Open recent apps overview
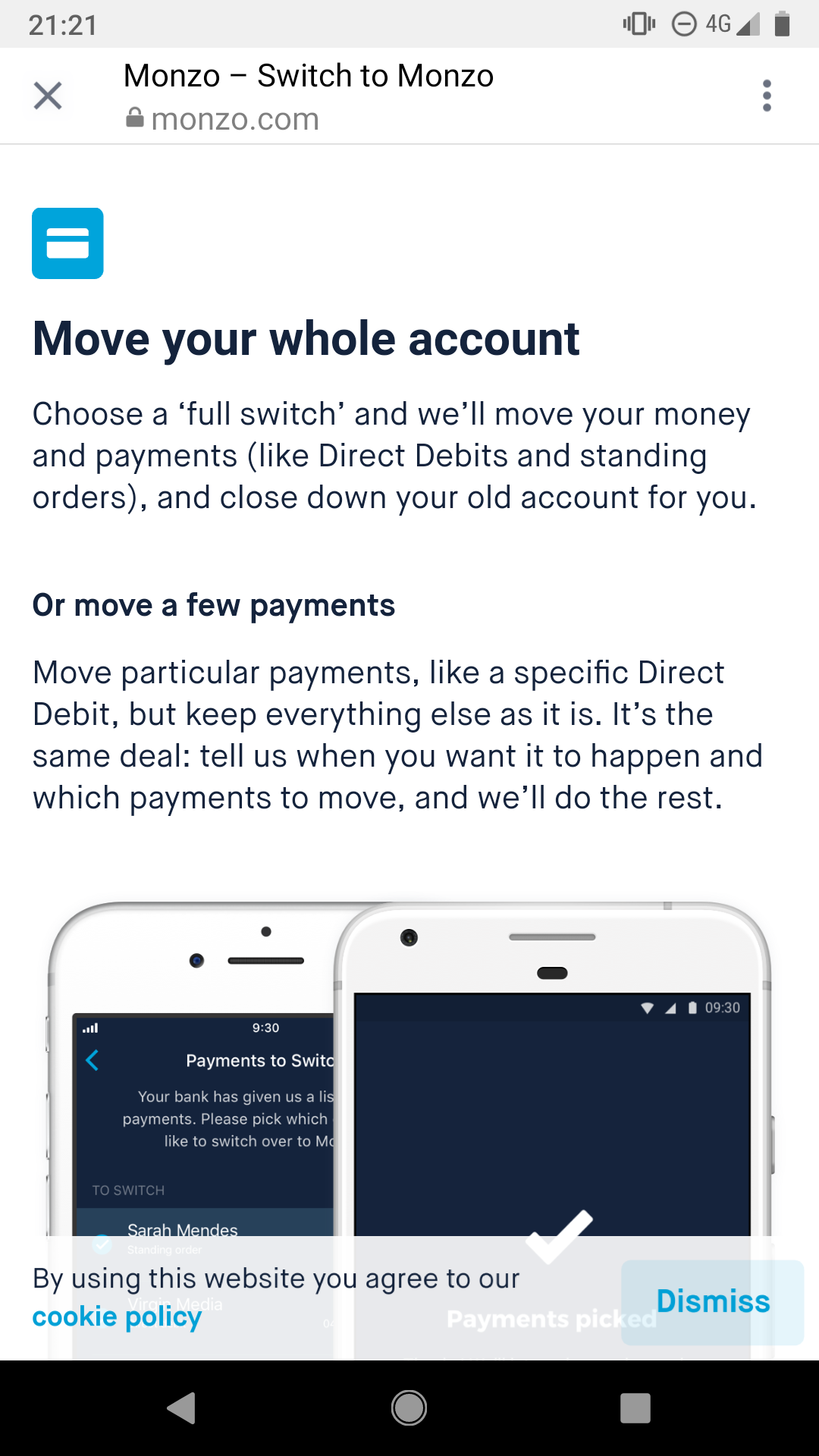Screen dimensions: 819x1456 coord(635,1408)
